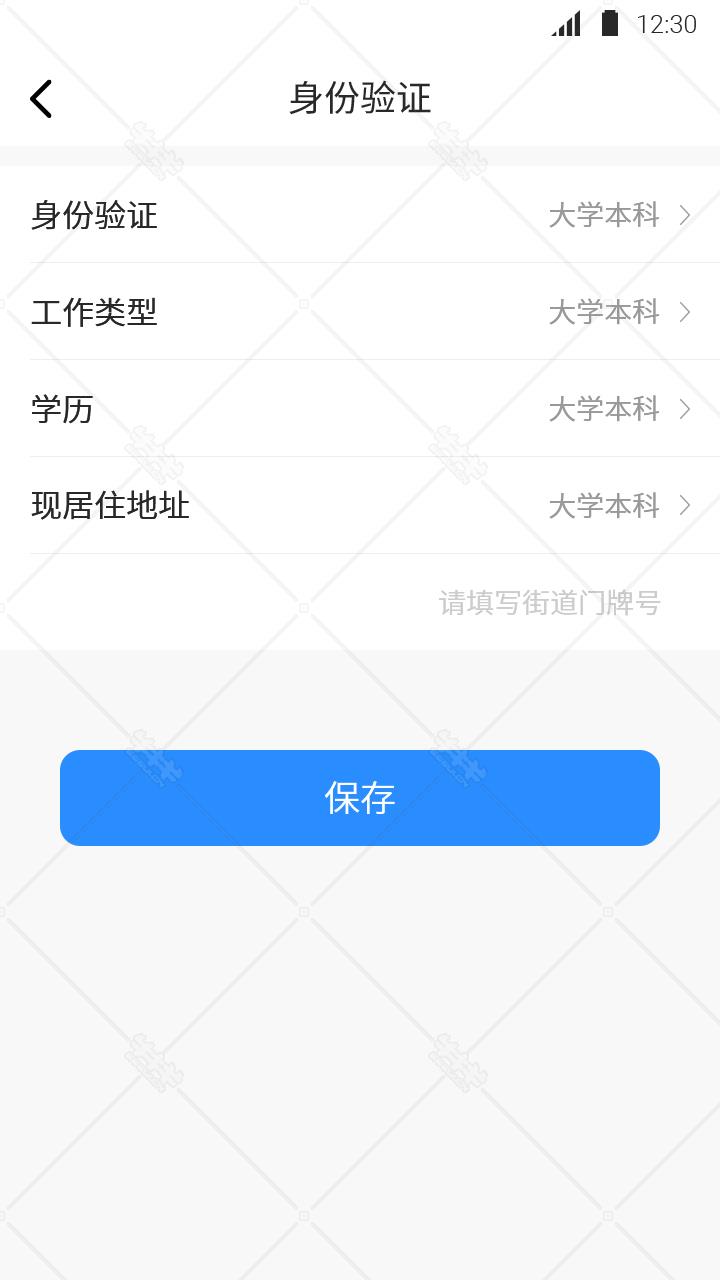Open the 身份验证 selection row
The image size is (720, 1280).
pos(360,215)
